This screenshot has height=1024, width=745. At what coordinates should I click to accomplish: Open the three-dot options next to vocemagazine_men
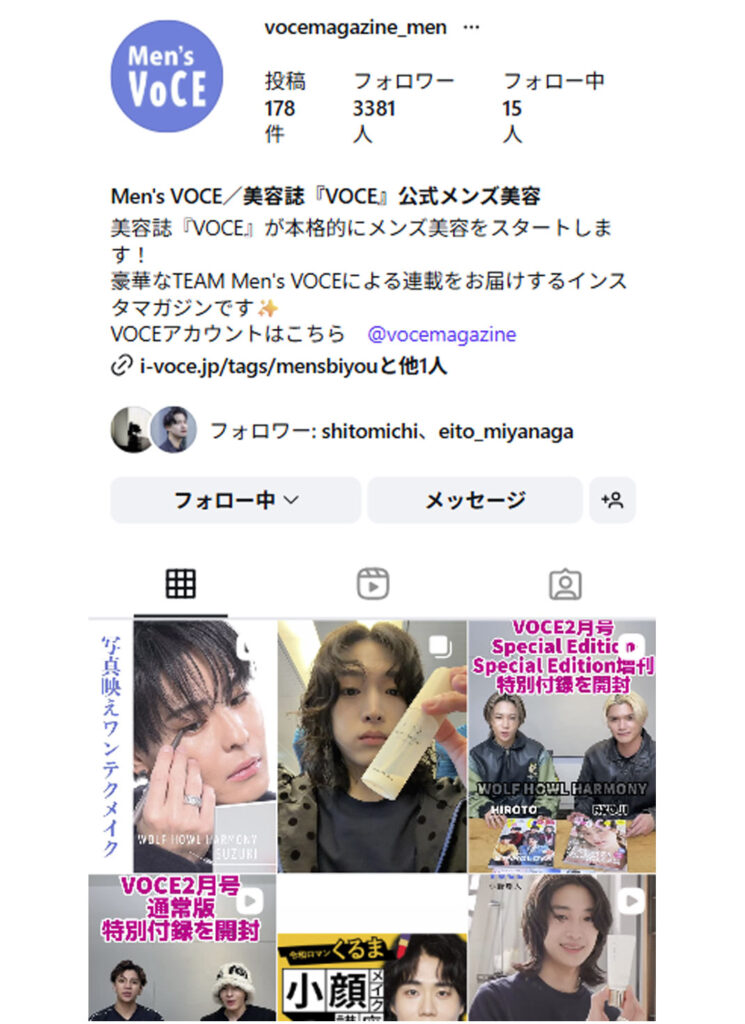471,28
